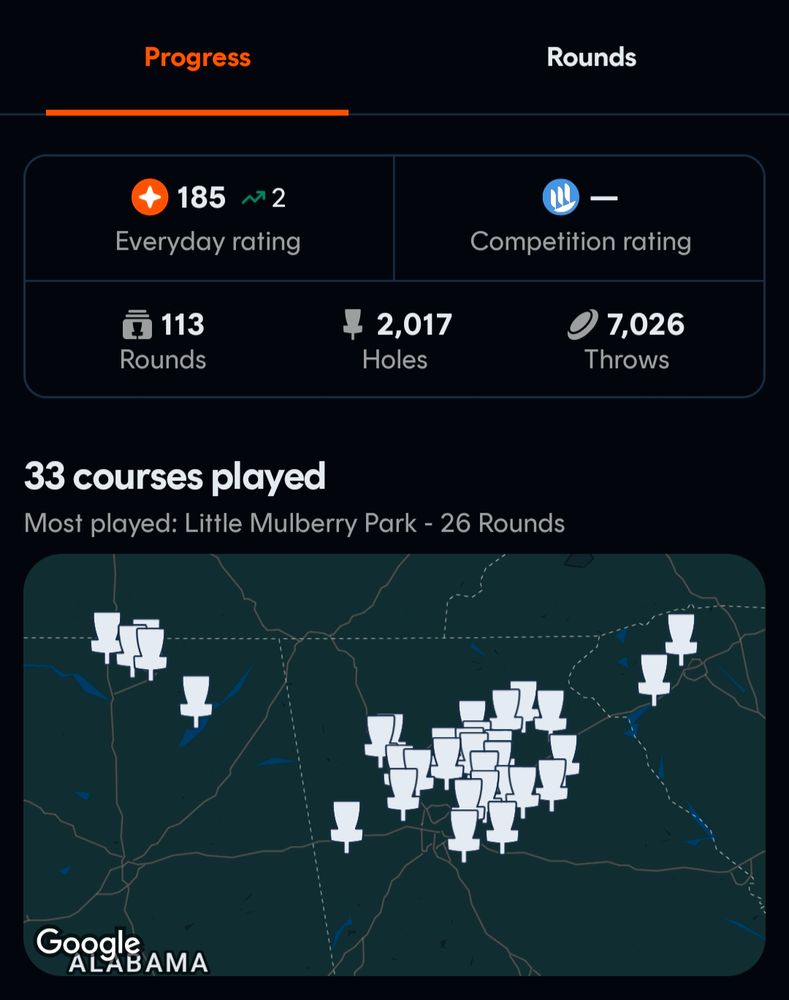Image resolution: width=789 pixels, height=1000 pixels.
Task: Open the courses played map
Action: coord(394,764)
